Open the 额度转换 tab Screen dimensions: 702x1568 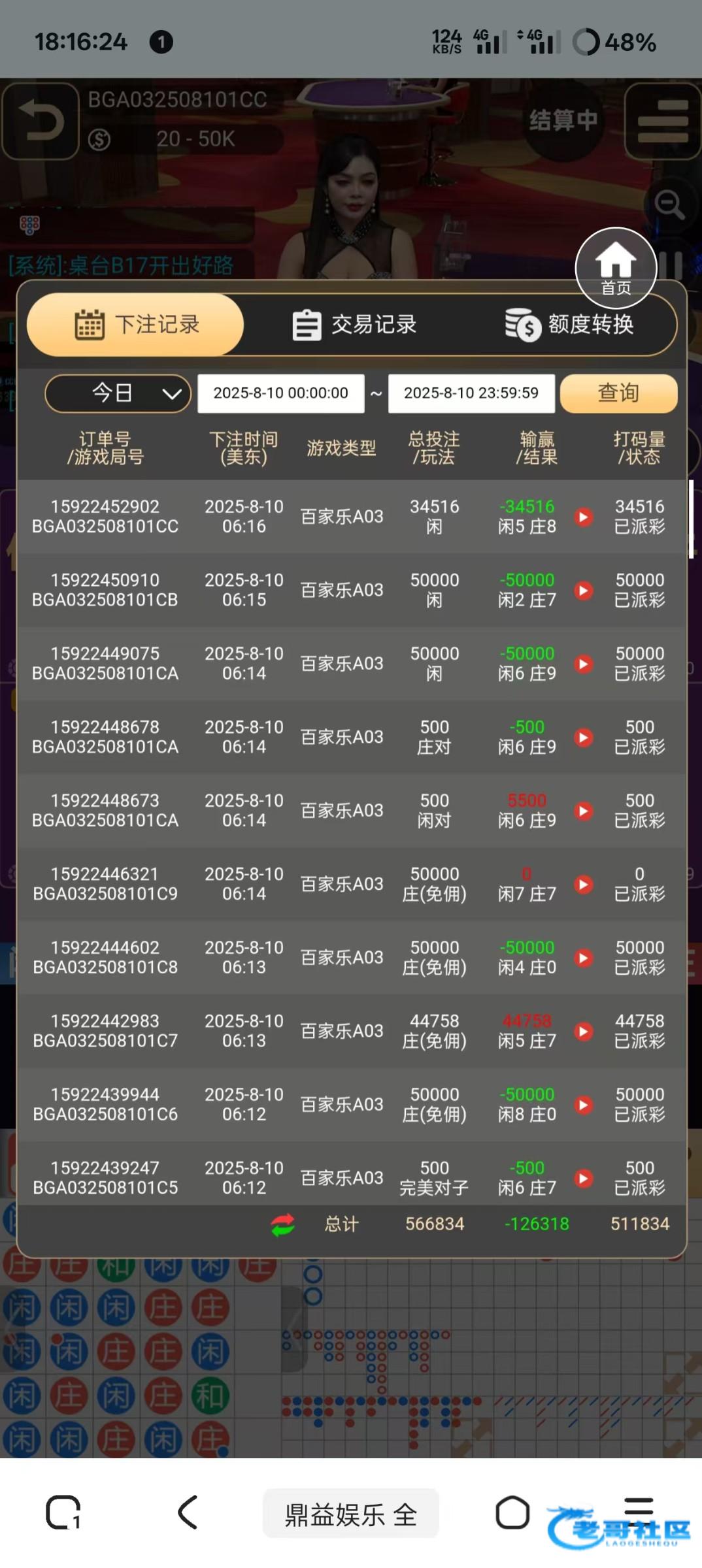tap(569, 325)
